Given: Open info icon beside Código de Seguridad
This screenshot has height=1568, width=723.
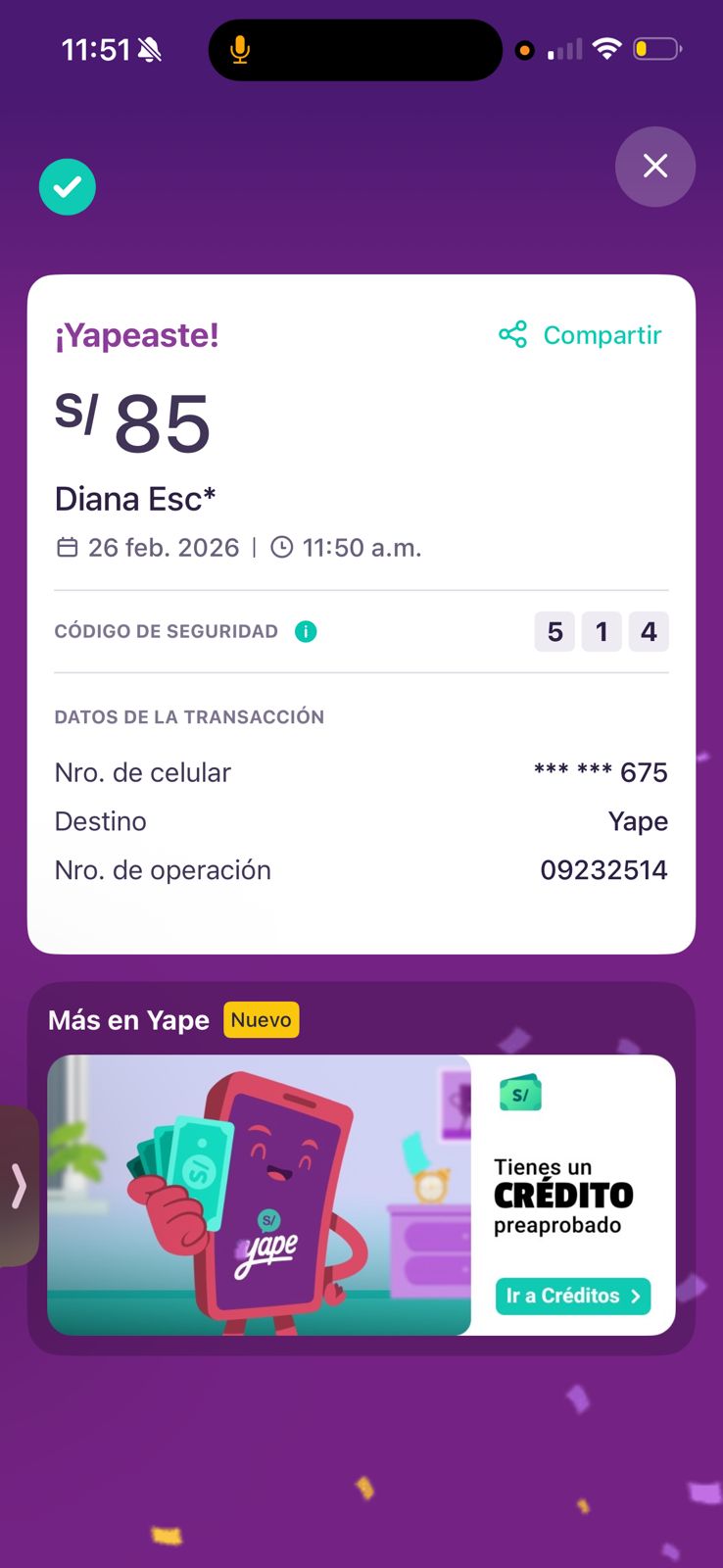Looking at the screenshot, I should [306, 632].
